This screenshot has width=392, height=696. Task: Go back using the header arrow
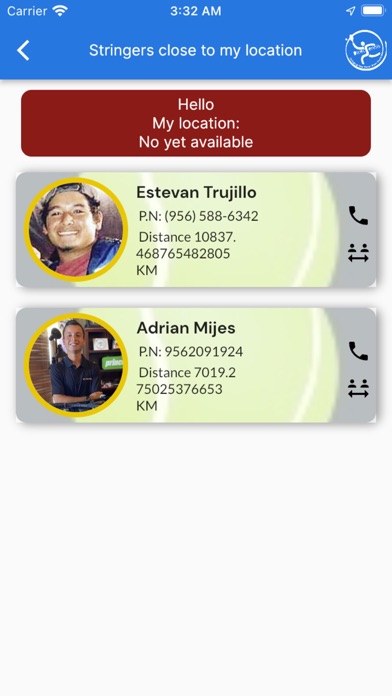click(x=23, y=50)
